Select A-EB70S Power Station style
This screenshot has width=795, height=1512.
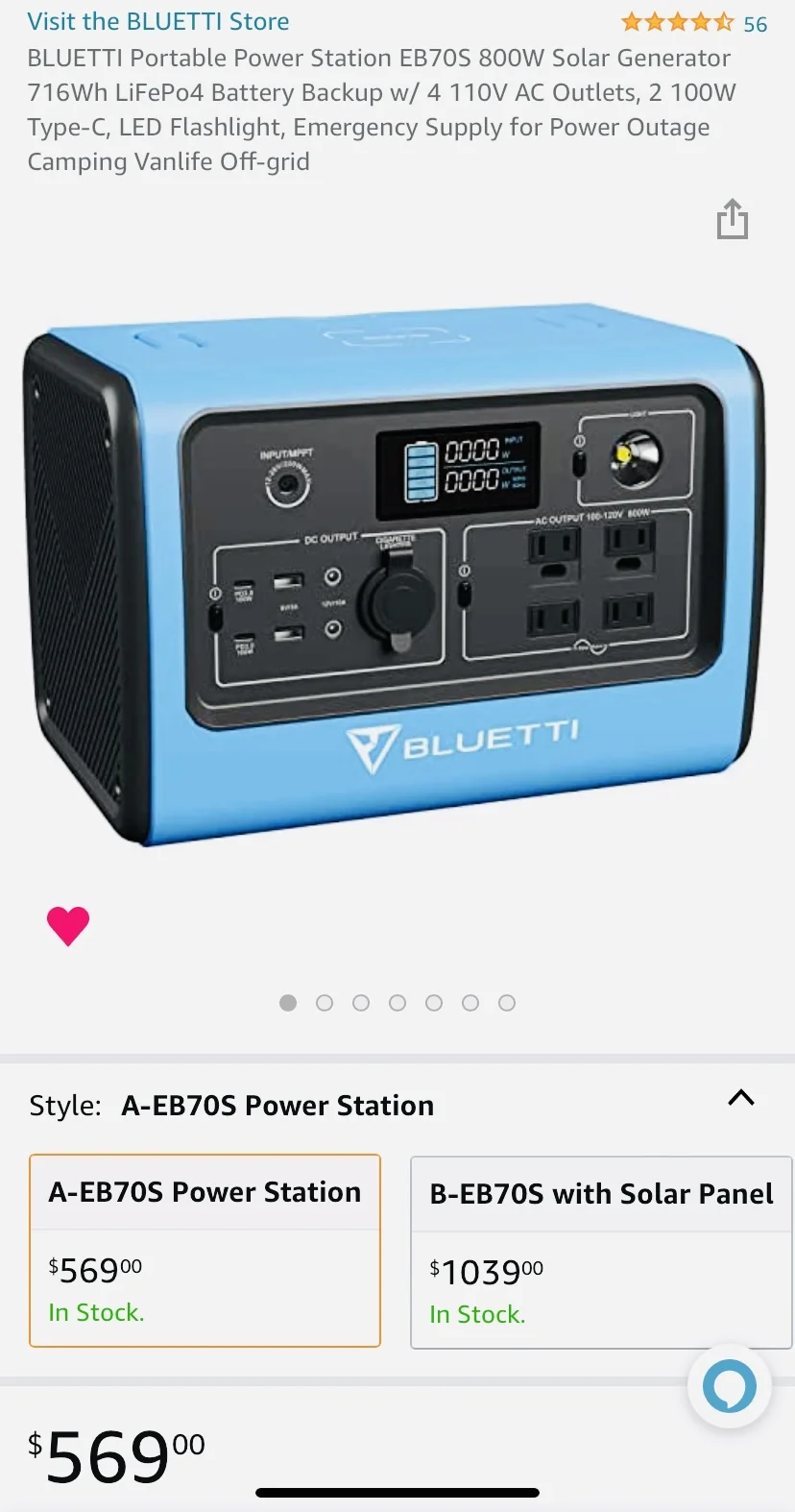(205, 1250)
